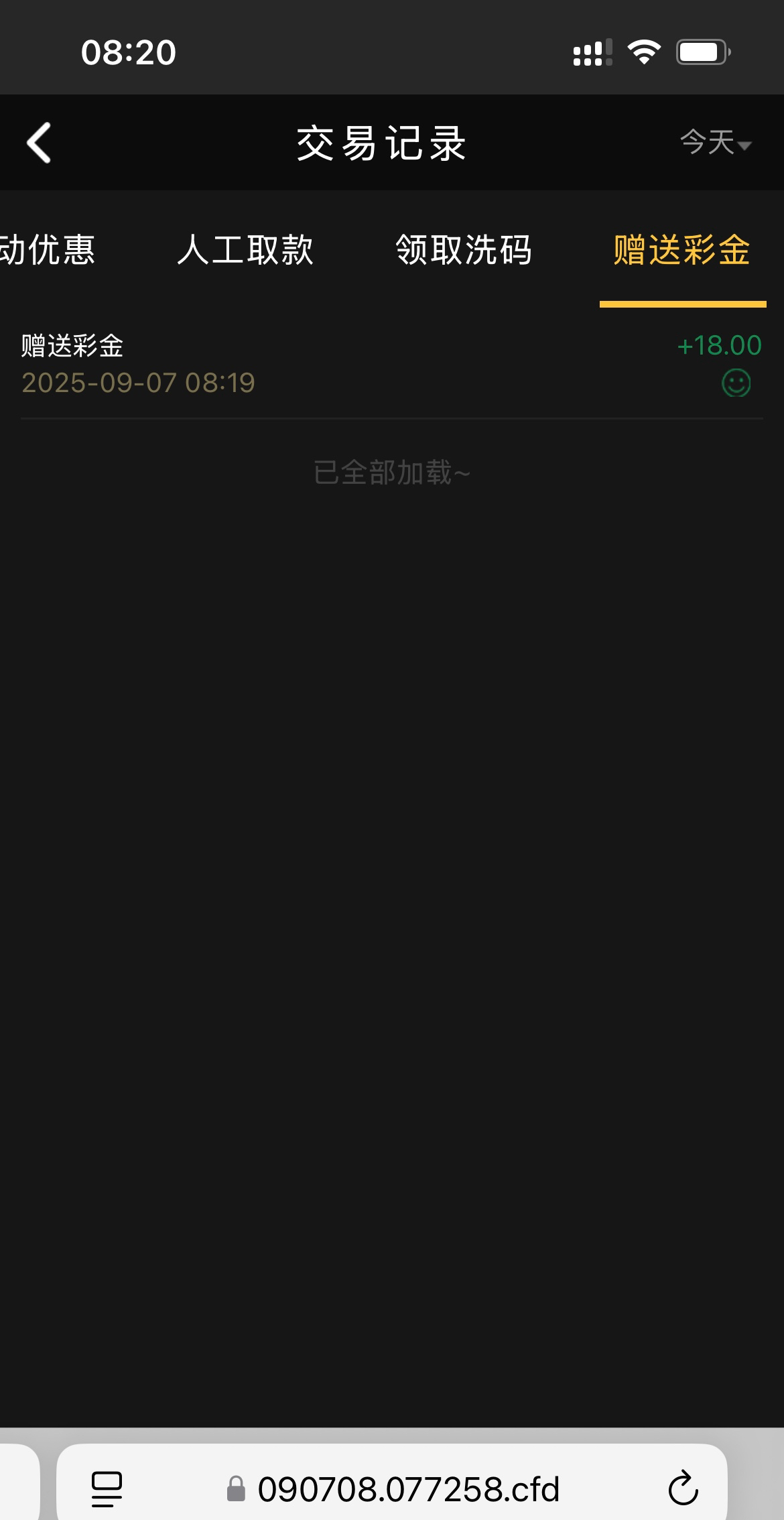Open the 今天 date filter dropdown
784x1520 pixels.
[715, 143]
